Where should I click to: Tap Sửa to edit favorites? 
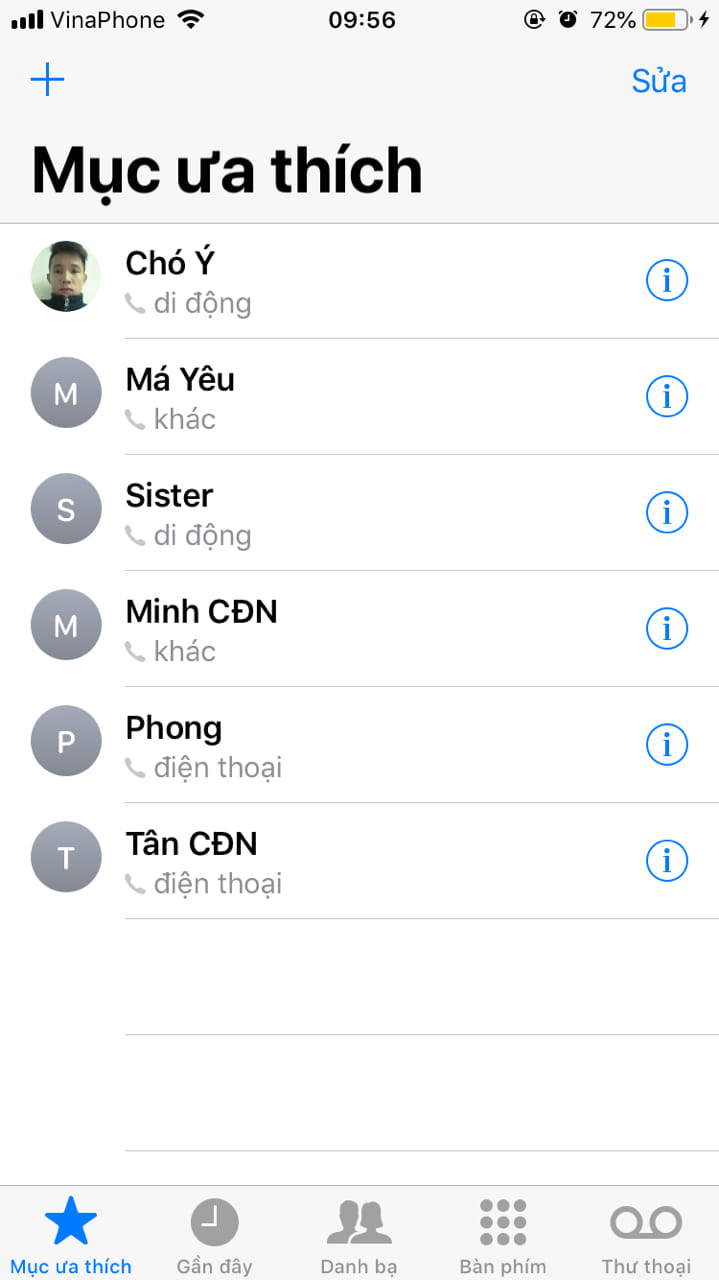[x=658, y=81]
